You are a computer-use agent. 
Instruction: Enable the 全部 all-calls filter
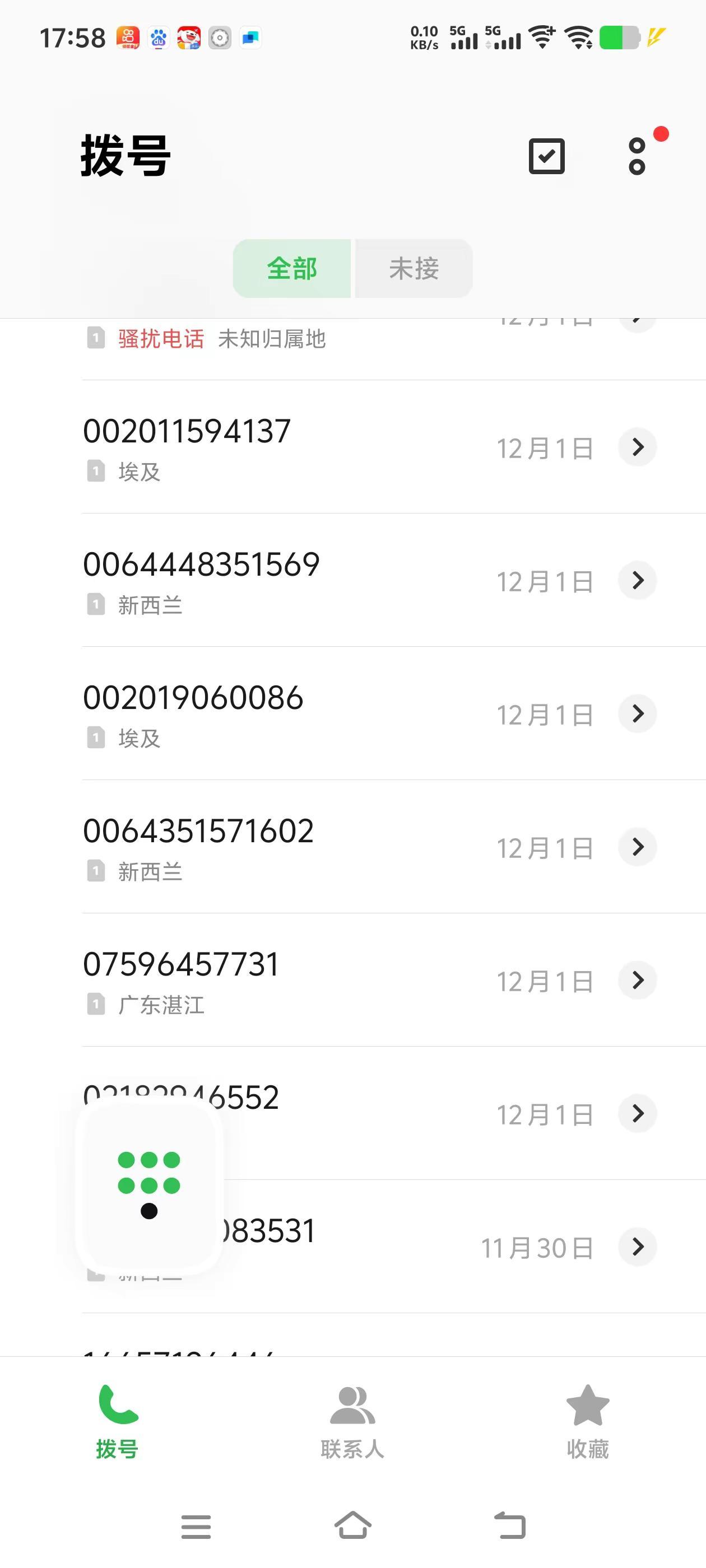[292, 268]
